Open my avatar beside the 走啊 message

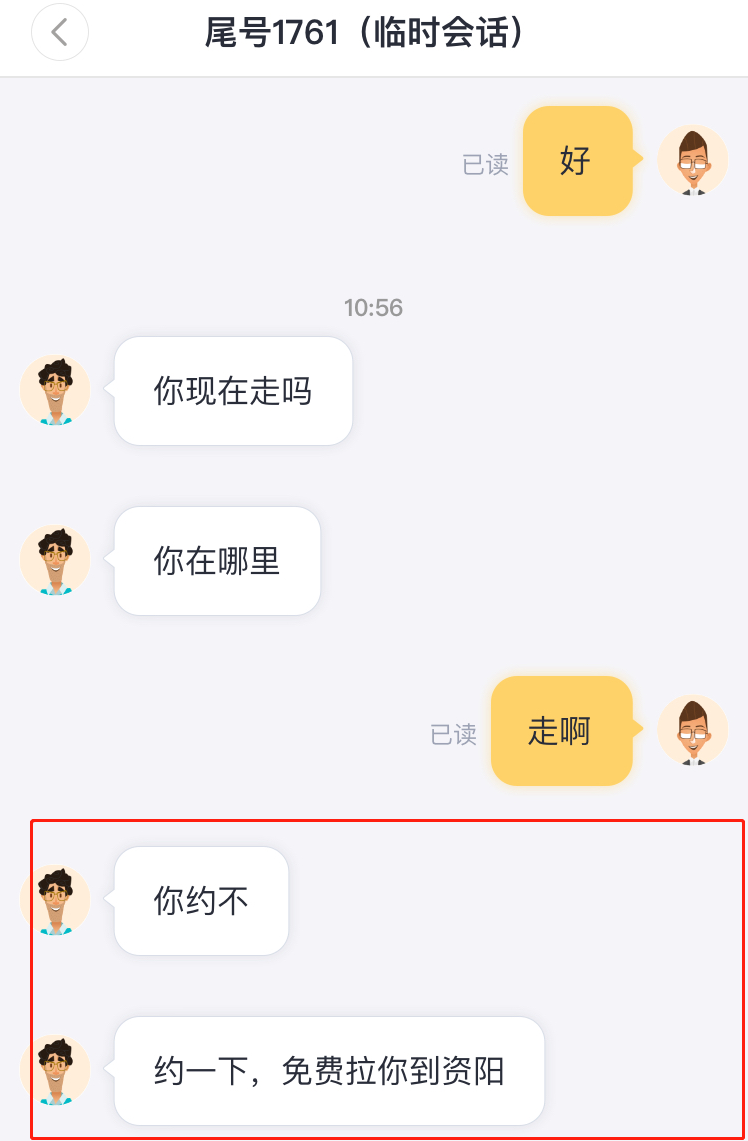tap(692, 730)
